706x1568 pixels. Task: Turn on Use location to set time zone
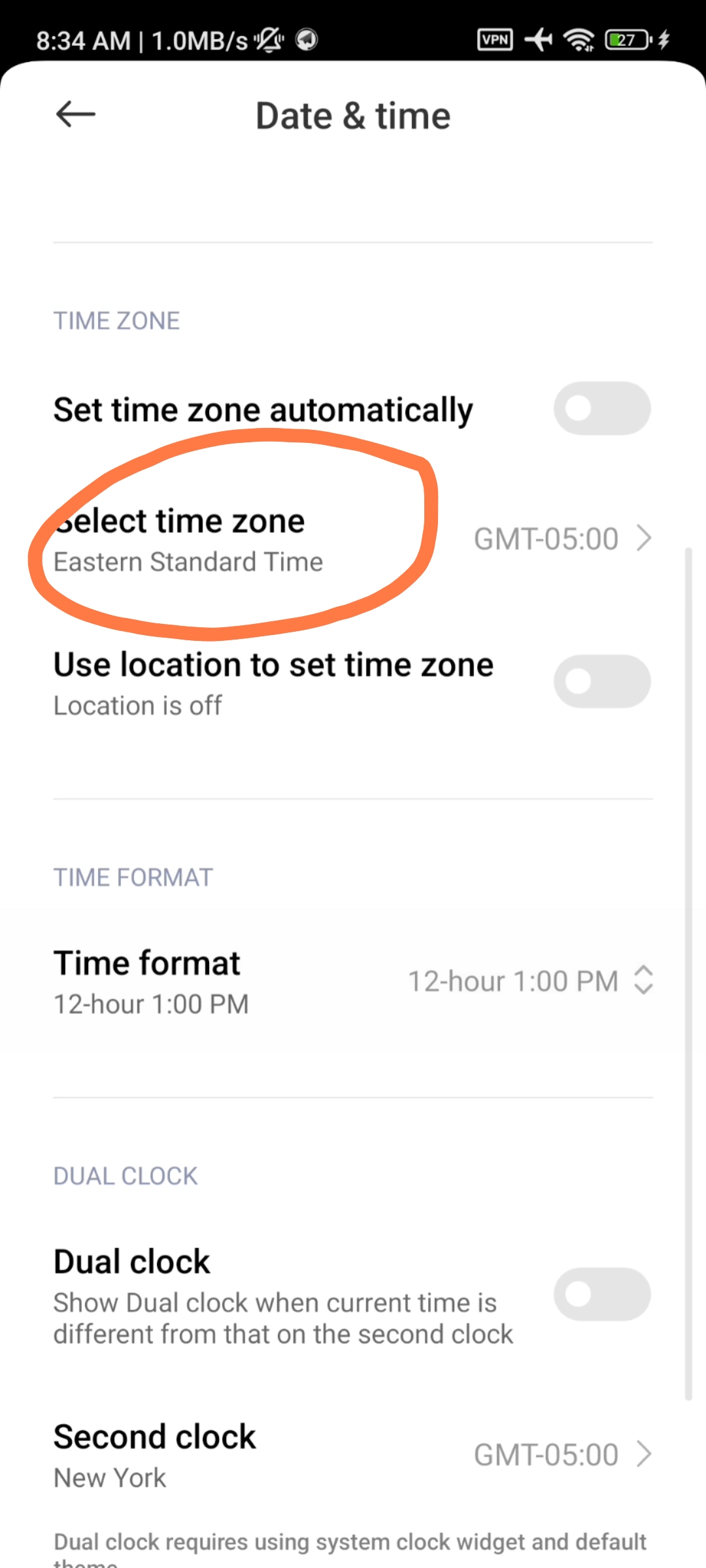tap(601, 681)
